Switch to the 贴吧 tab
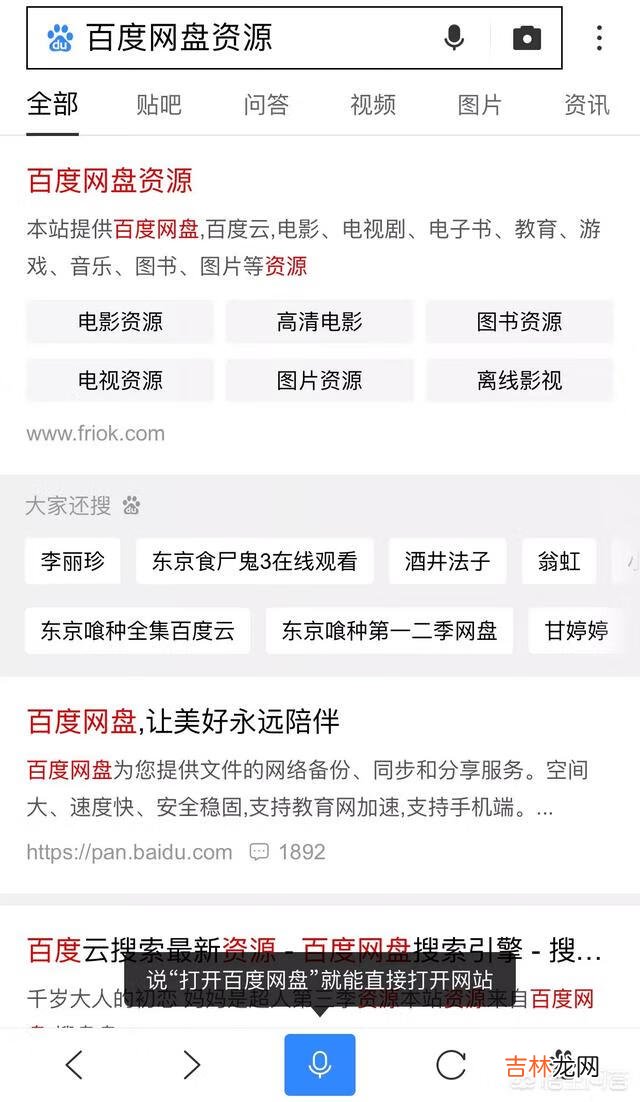Screen dimensions: 640x1102 pos(159,105)
